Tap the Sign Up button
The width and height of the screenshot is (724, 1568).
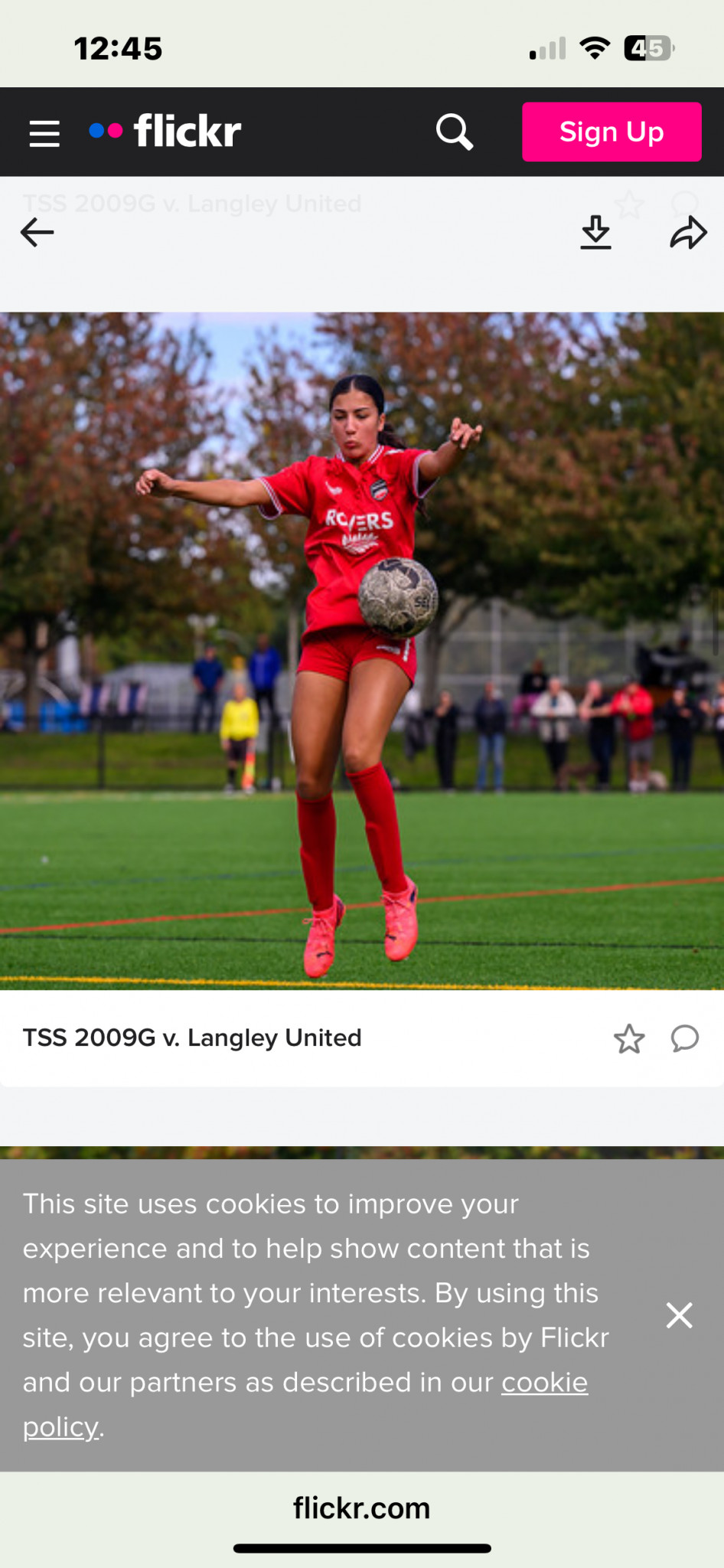tap(611, 132)
